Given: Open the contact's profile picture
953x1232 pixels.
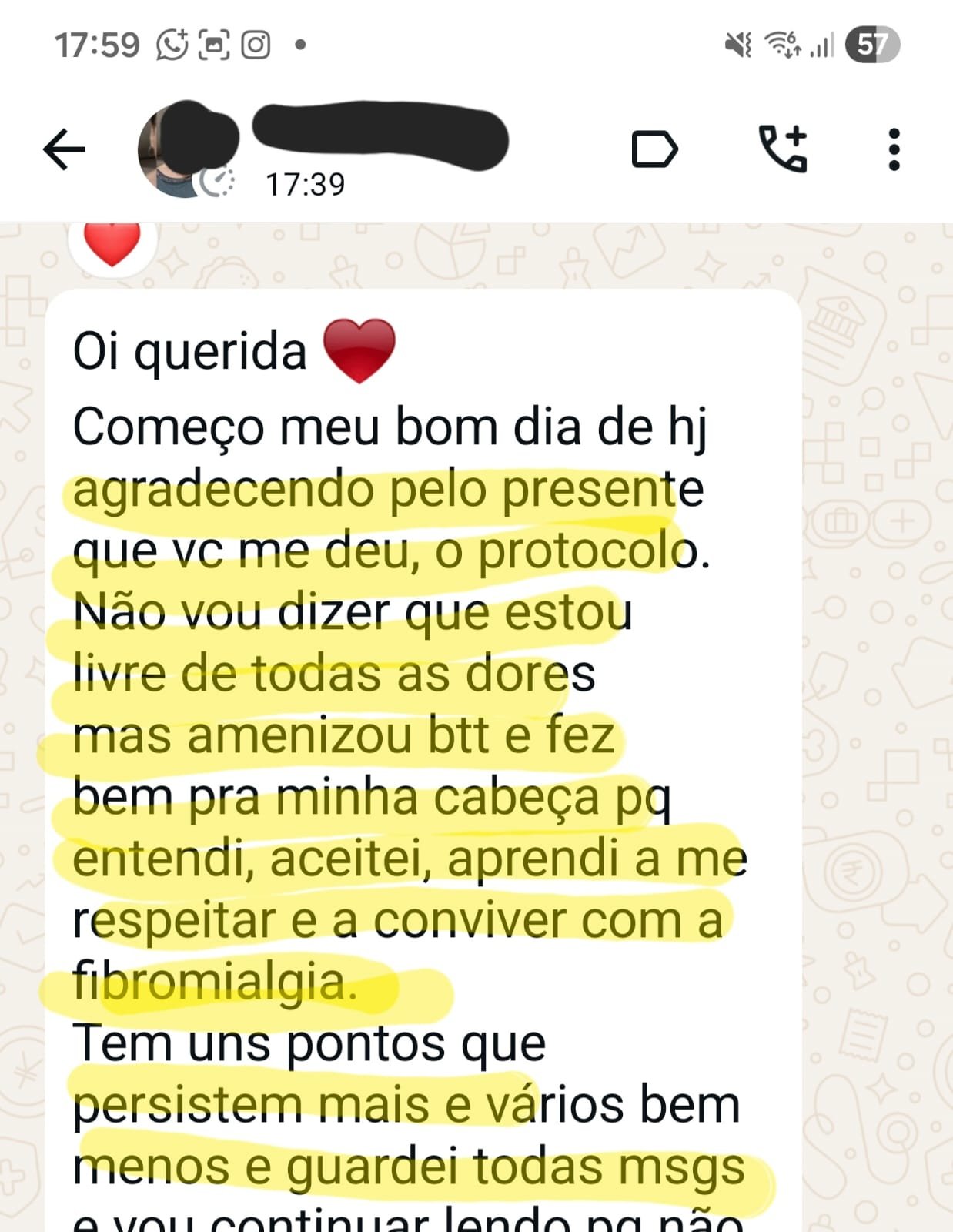Looking at the screenshot, I should [x=185, y=149].
